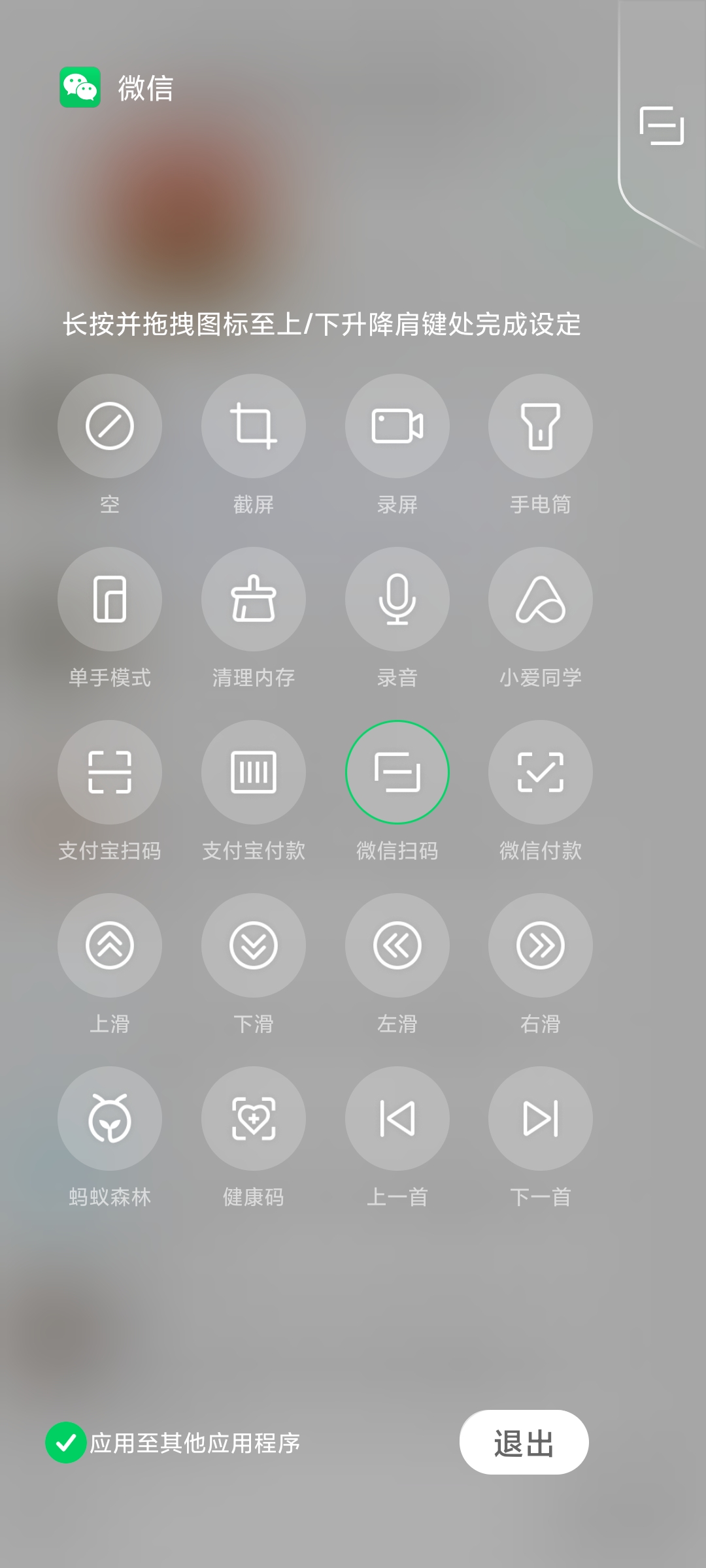Screen dimensions: 706x1568
Task: Pick the 左滑 swipe-left action
Action: pyautogui.click(x=397, y=945)
